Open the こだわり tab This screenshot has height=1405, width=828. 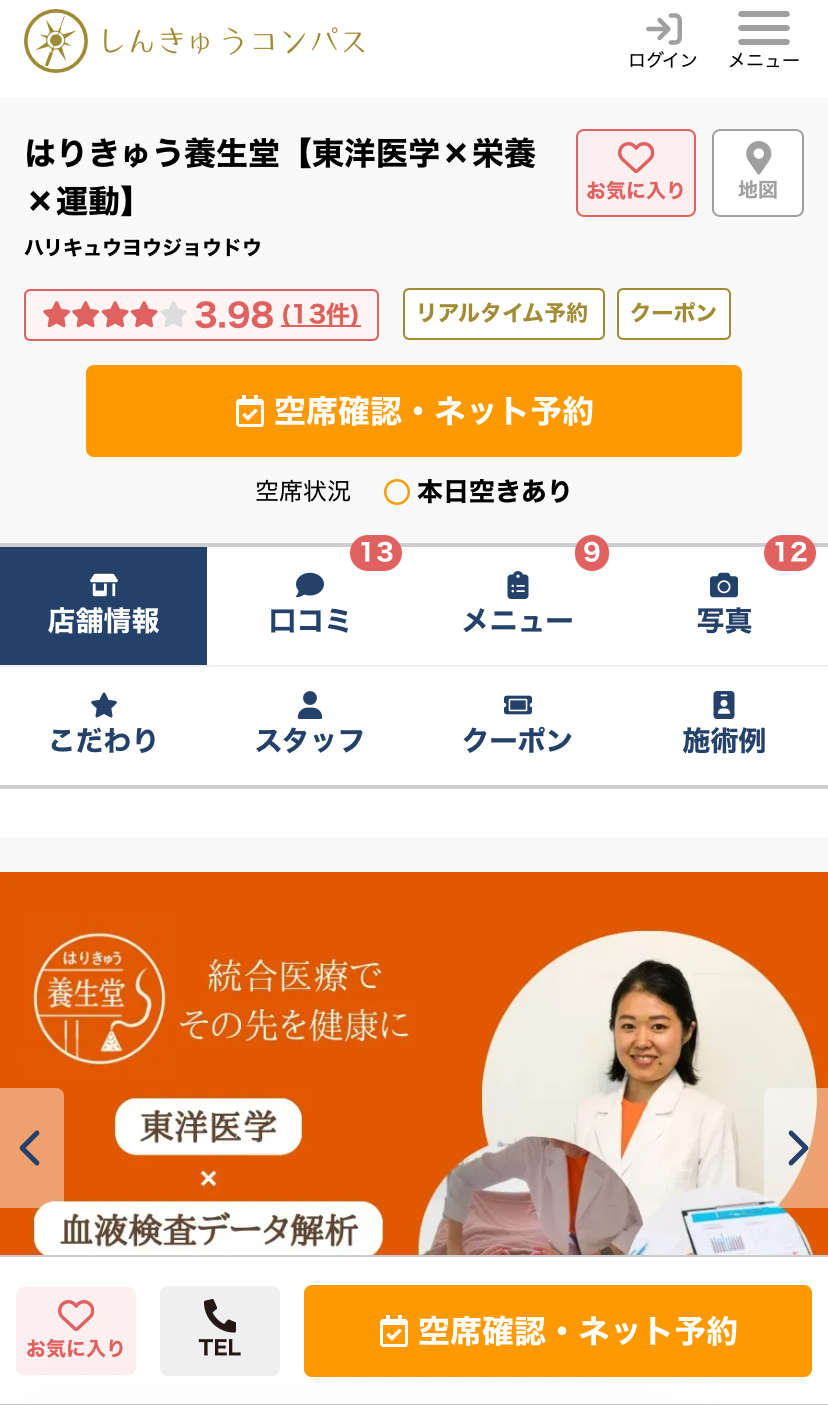pyautogui.click(x=103, y=726)
